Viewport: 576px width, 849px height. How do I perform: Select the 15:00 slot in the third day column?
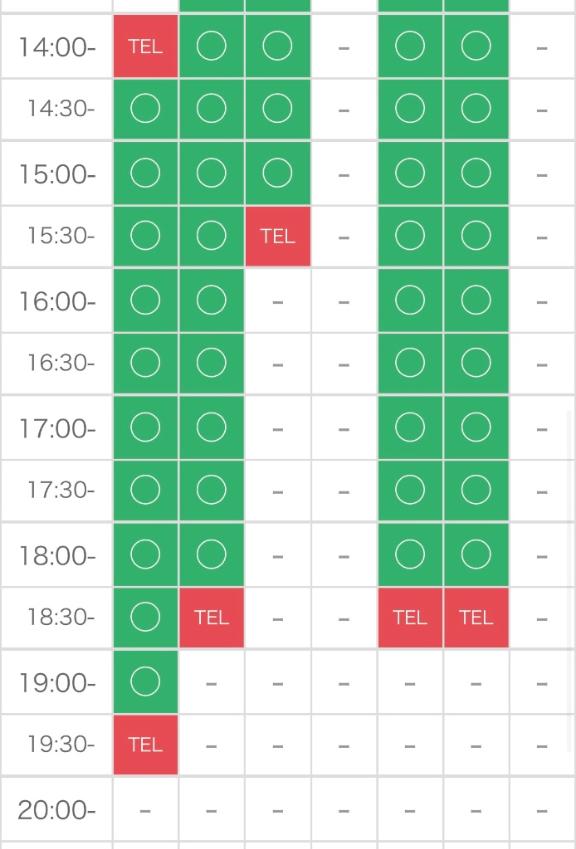(278, 173)
